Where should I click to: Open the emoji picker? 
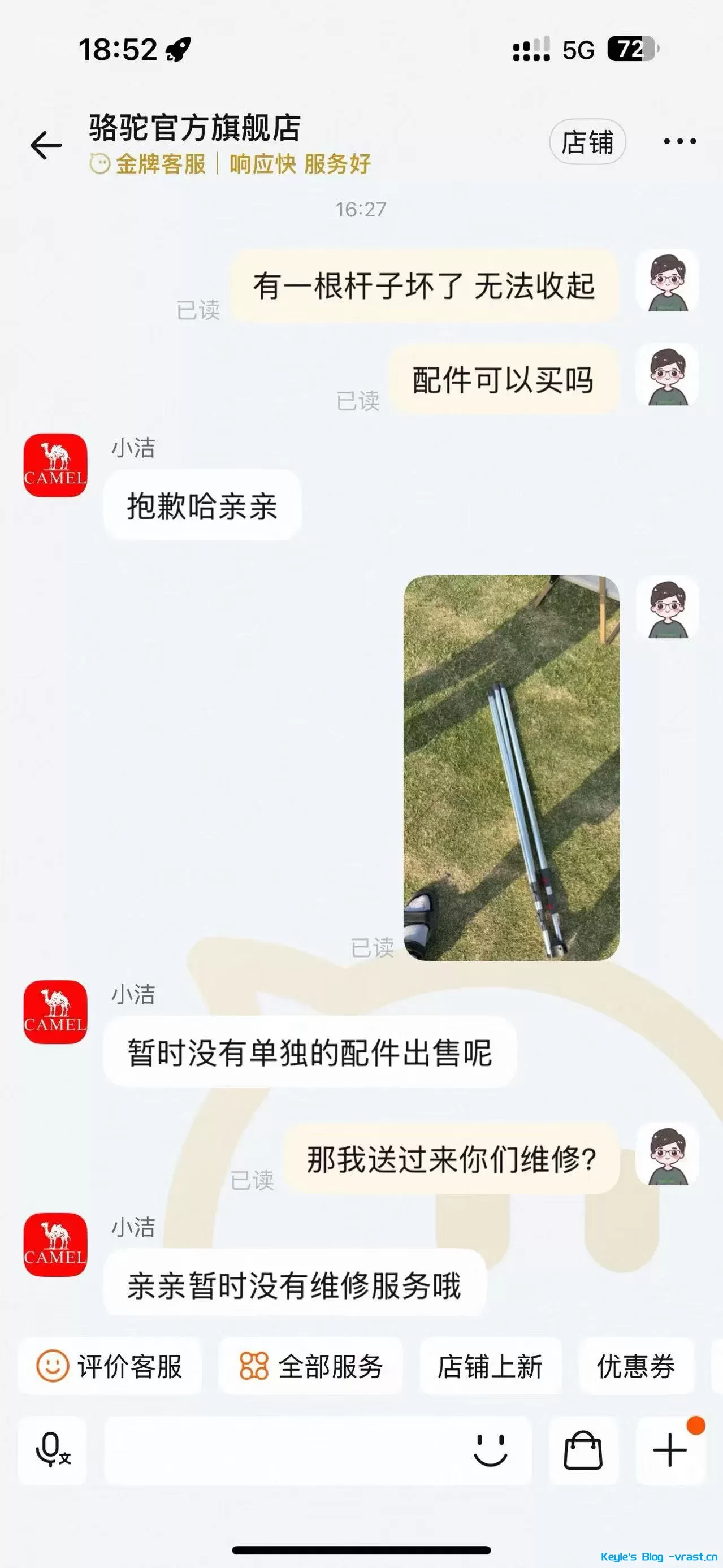pos(490,1450)
